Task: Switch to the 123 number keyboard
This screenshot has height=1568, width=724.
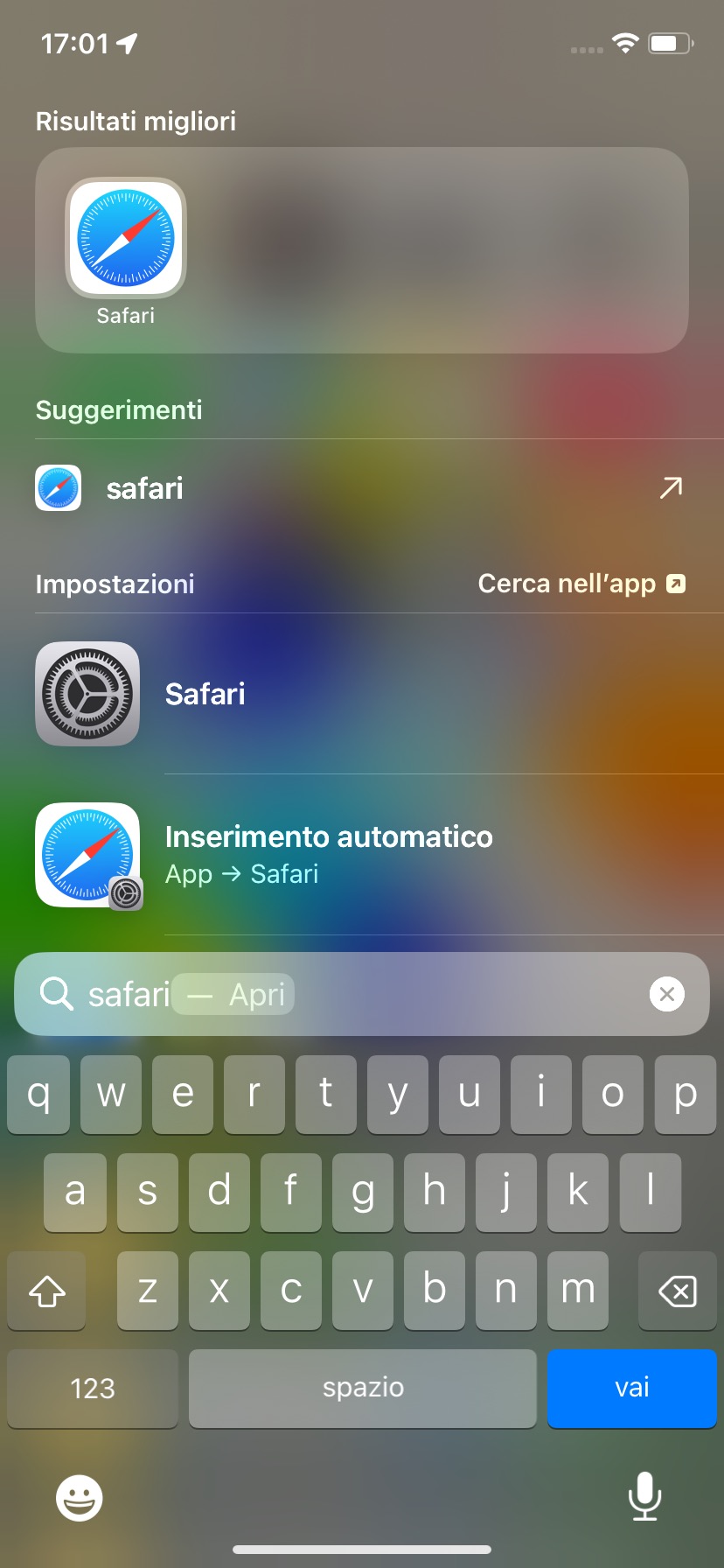Action: click(x=93, y=1388)
